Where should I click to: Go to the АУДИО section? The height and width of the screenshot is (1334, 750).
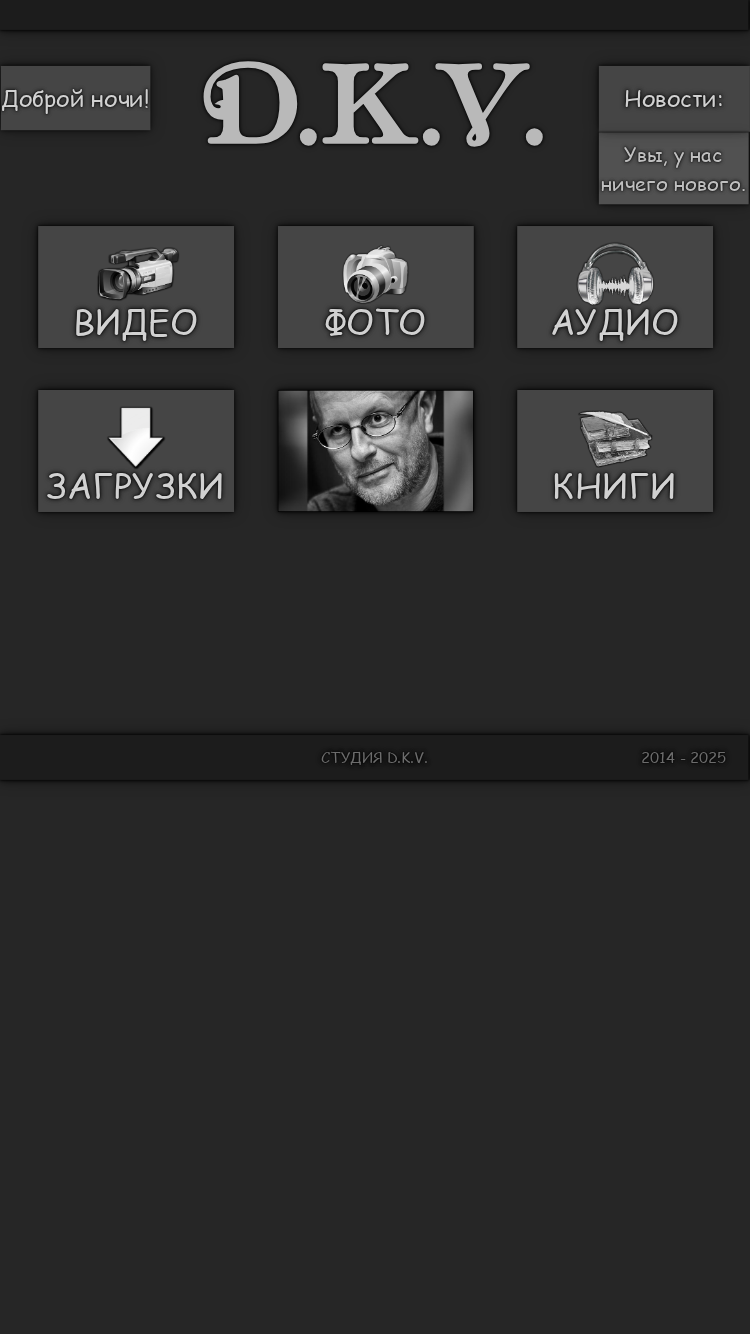click(x=615, y=287)
